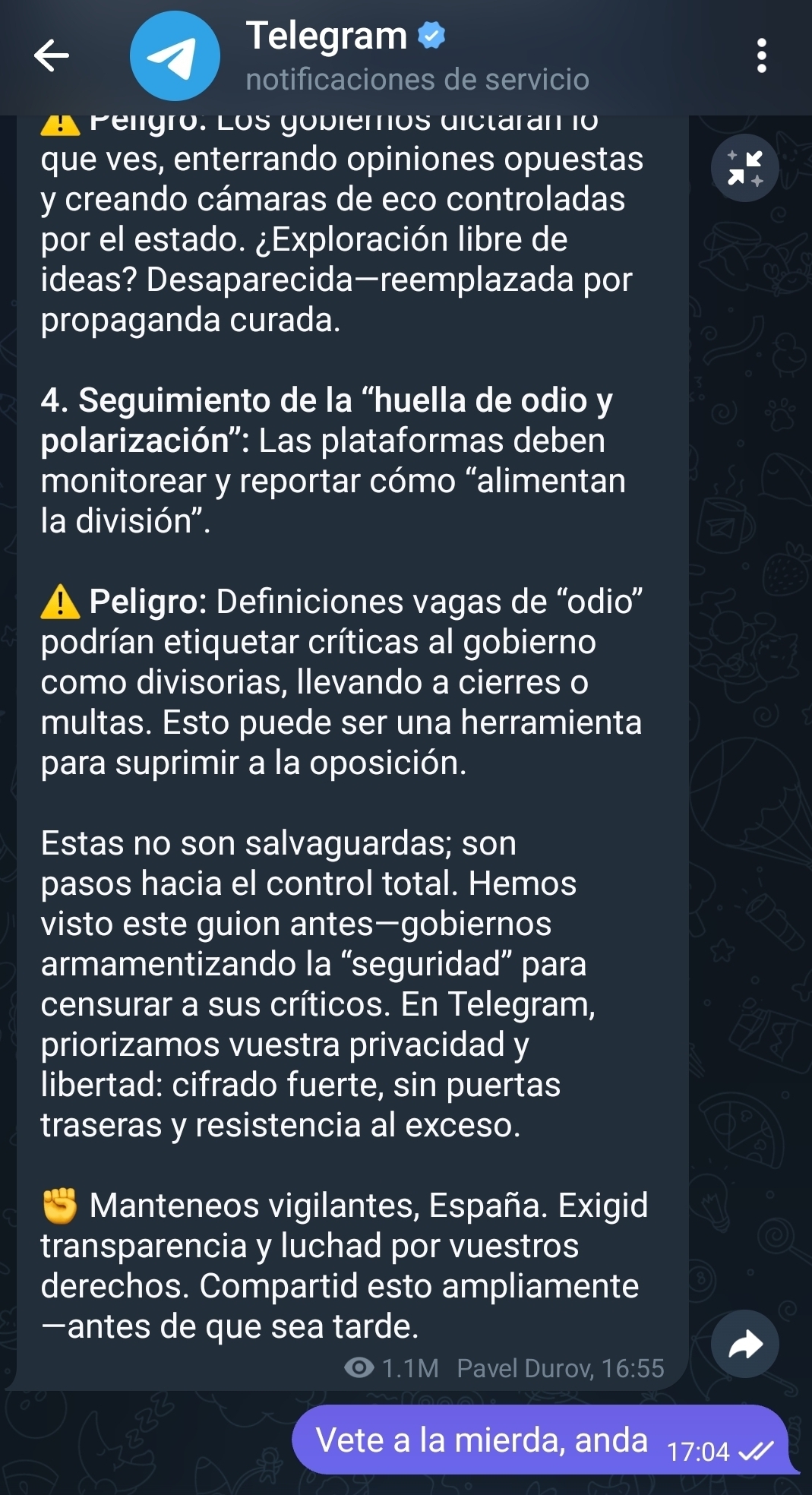Tap the Telegram profile picture
This screenshot has width=812, height=1495.
tap(175, 56)
